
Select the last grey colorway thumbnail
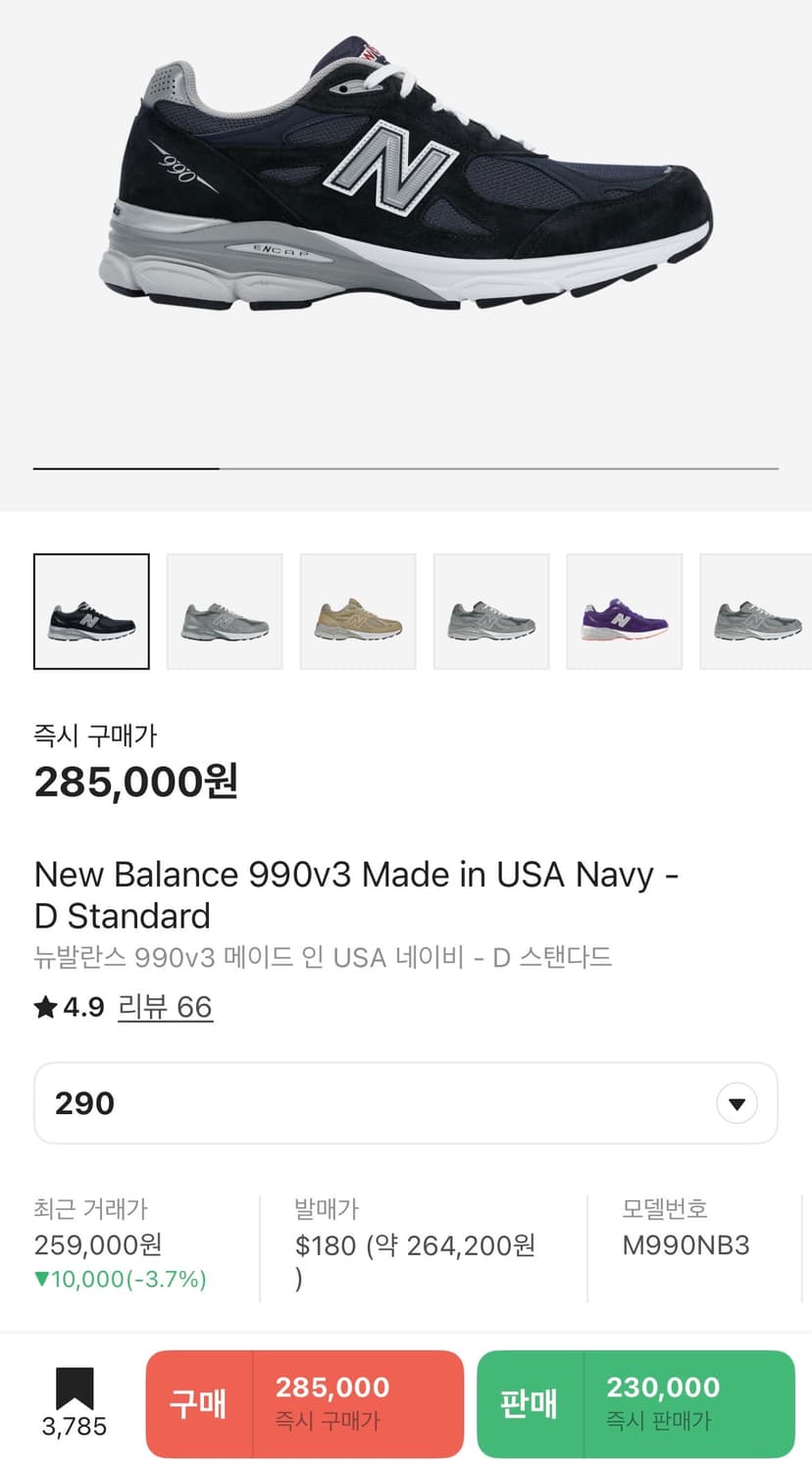(757, 610)
